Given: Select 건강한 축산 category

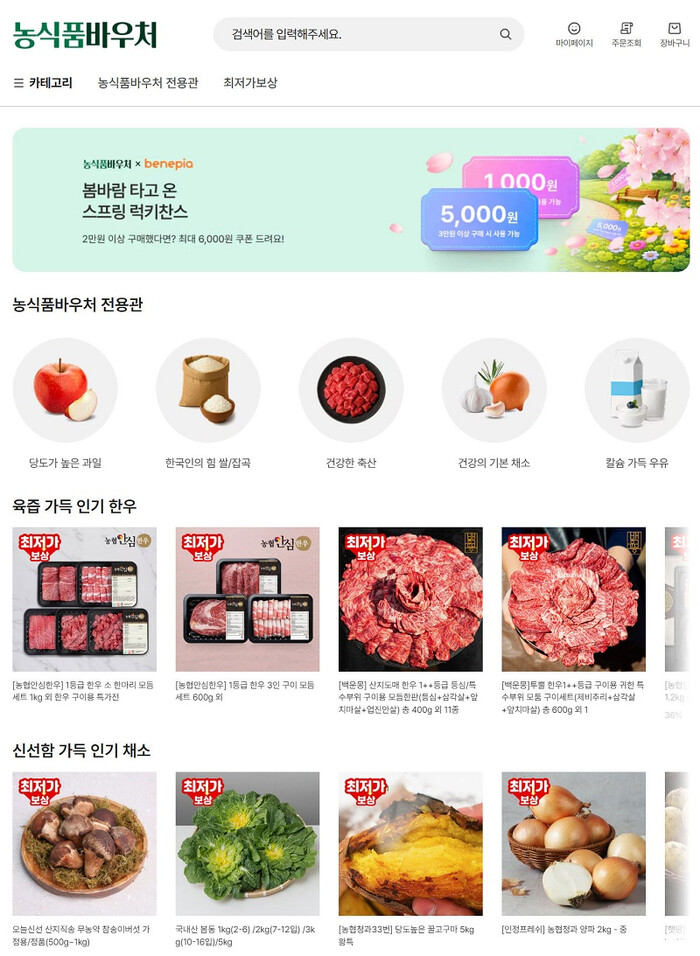Looking at the screenshot, I should (351, 391).
